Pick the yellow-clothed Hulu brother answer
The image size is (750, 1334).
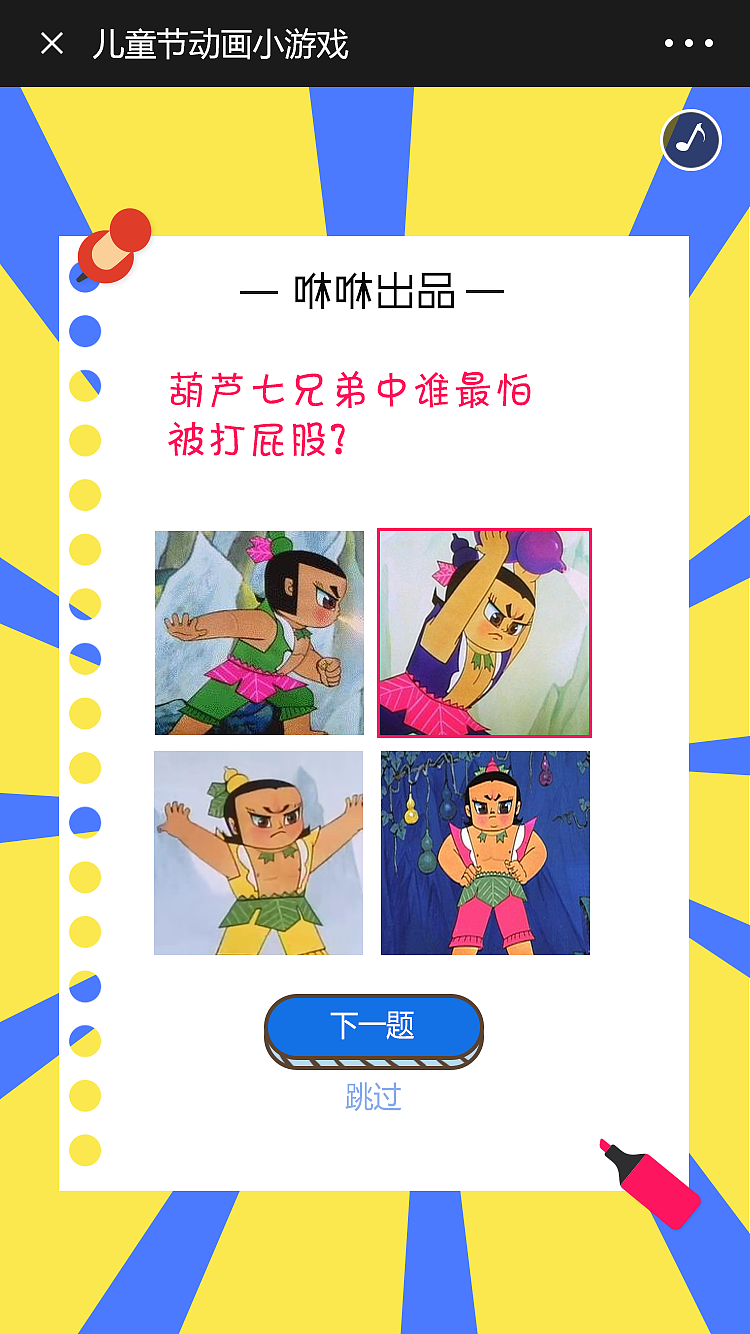pos(259,851)
